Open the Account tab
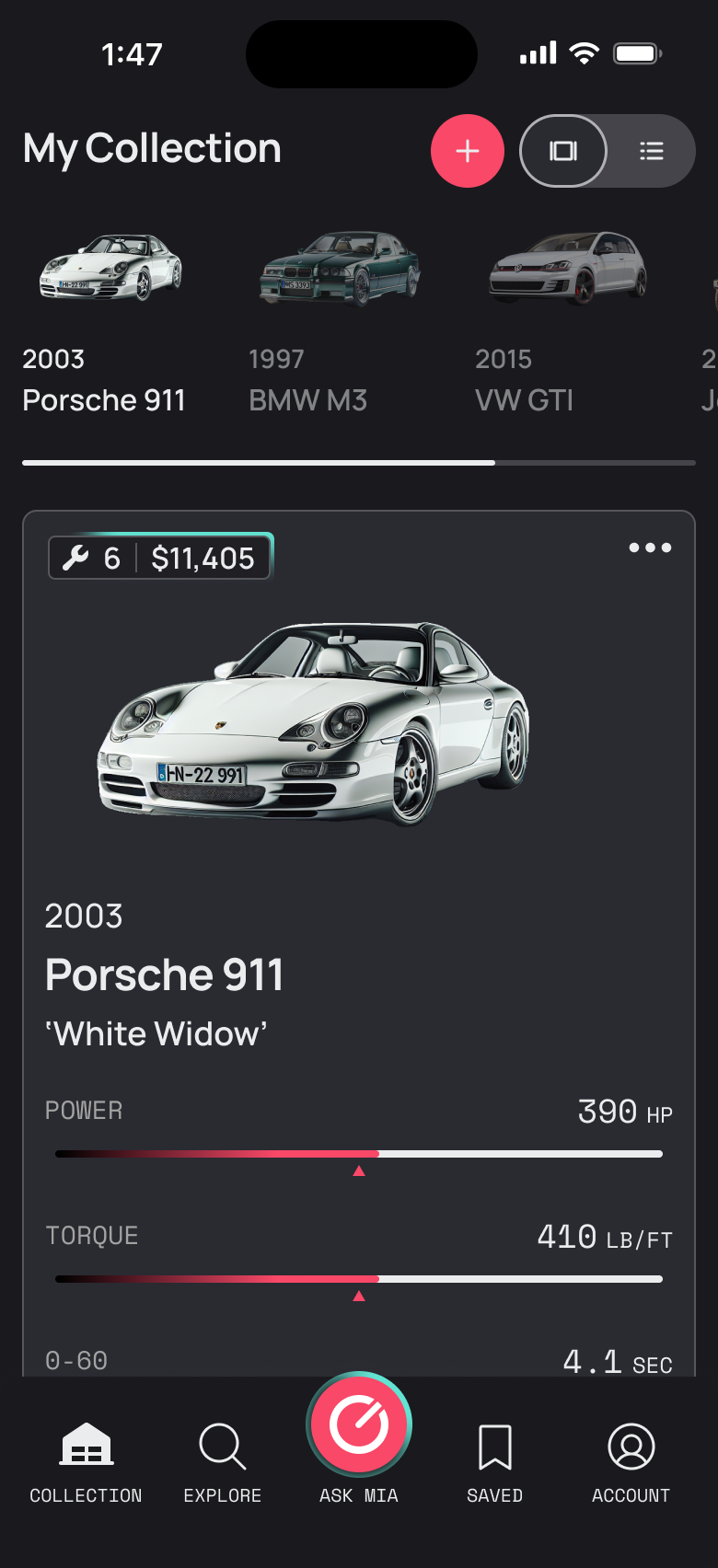This screenshot has height=1568, width=718. click(631, 1463)
